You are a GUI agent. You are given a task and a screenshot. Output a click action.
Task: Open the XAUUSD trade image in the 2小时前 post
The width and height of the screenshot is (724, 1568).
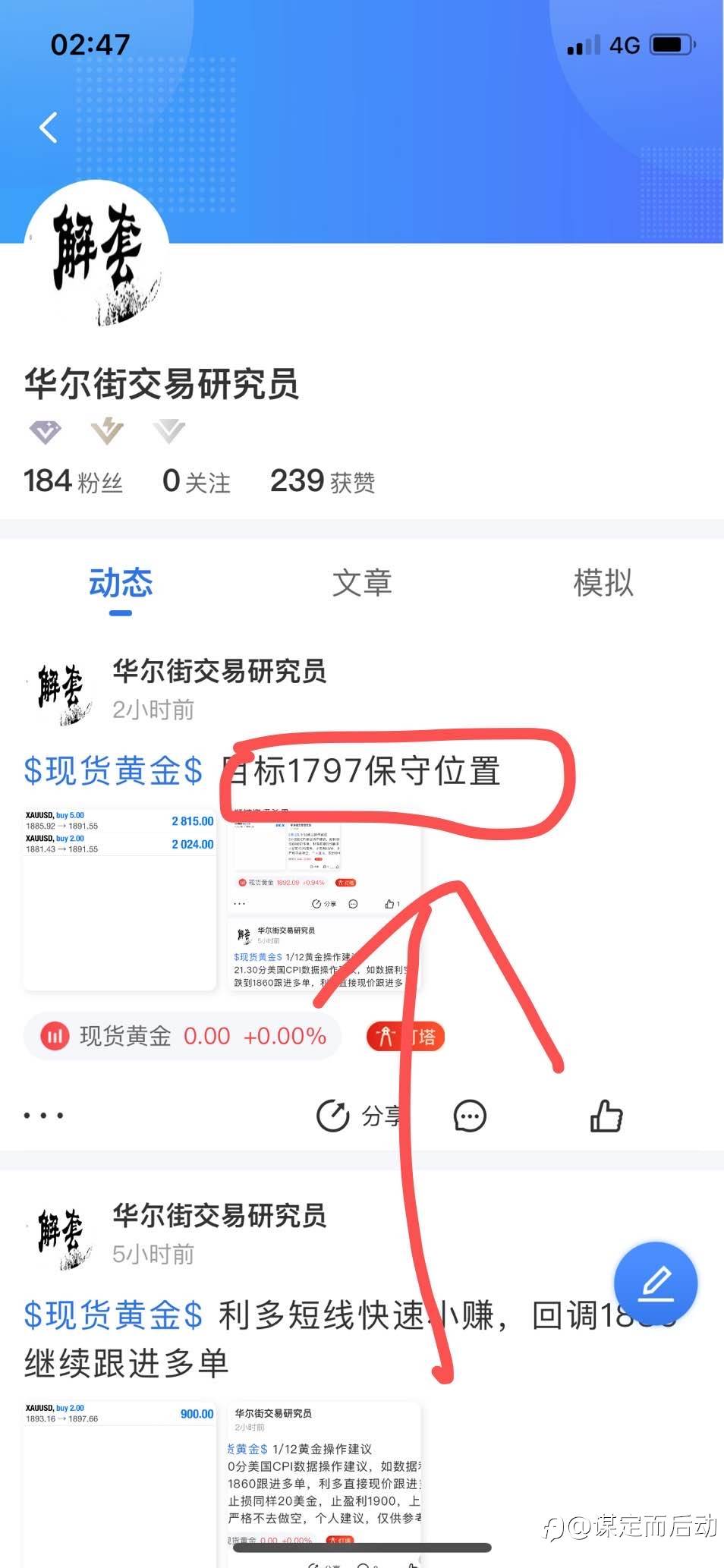point(120,899)
